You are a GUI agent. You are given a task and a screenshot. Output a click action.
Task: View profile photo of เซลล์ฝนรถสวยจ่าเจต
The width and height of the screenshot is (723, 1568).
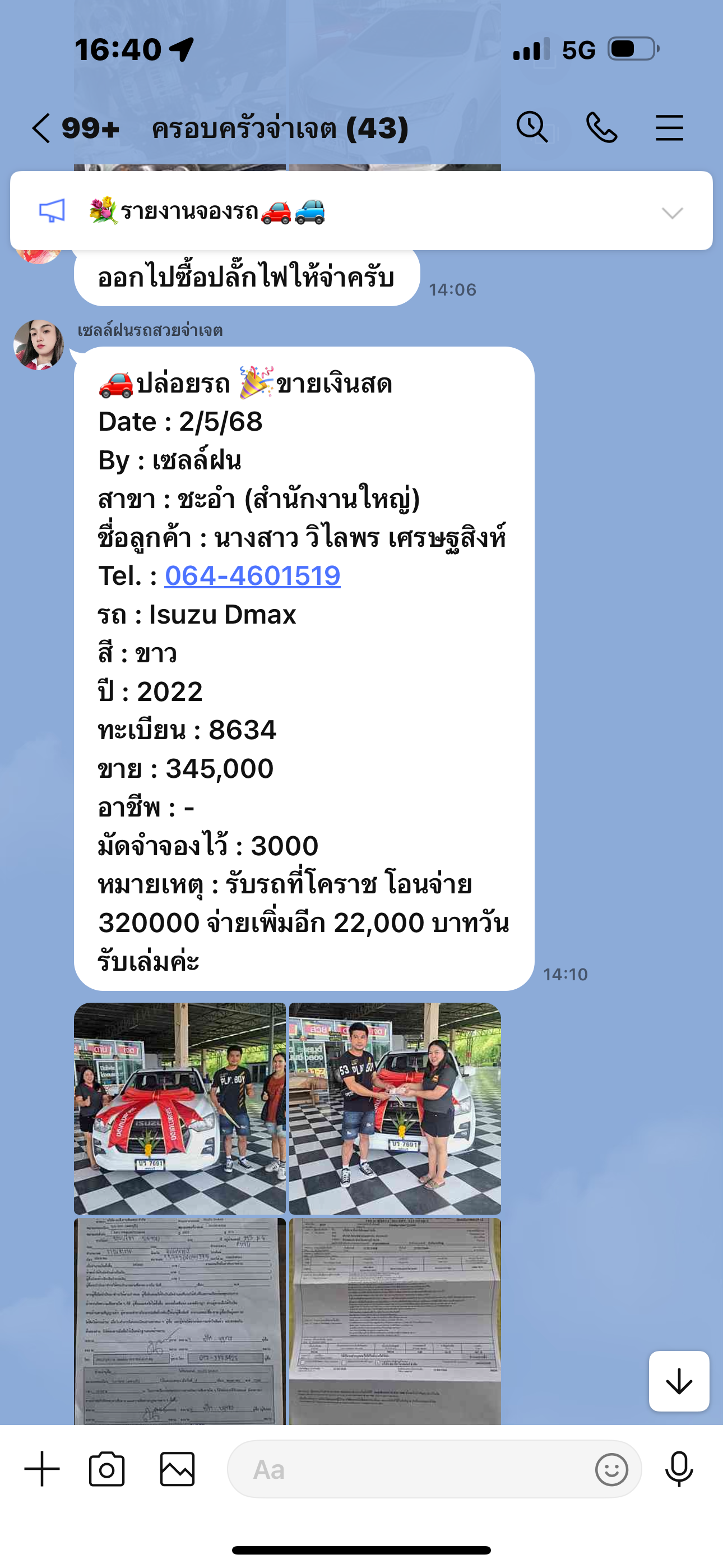pyautogui.click(x=39, y=345)
